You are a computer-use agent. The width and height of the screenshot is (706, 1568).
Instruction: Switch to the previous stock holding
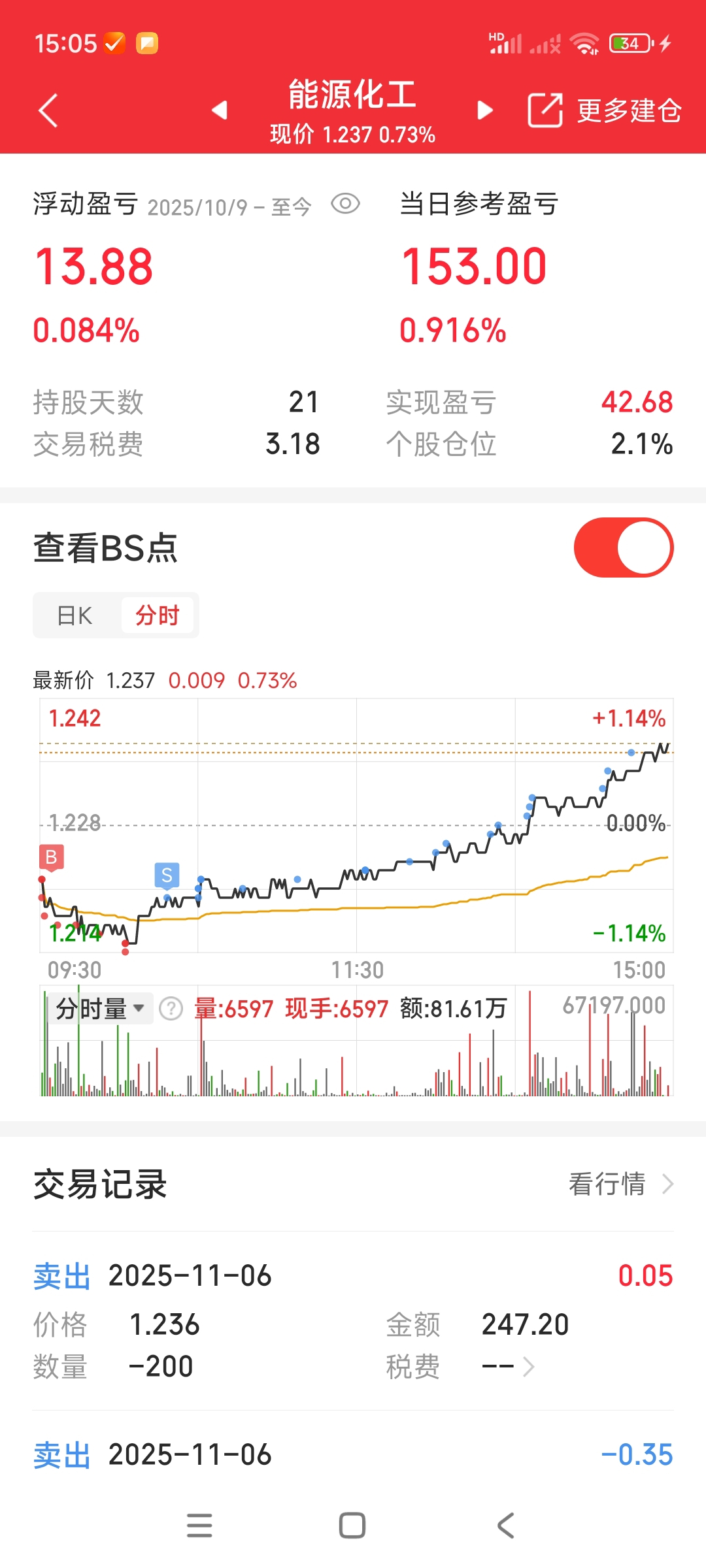tap(220, 110)
